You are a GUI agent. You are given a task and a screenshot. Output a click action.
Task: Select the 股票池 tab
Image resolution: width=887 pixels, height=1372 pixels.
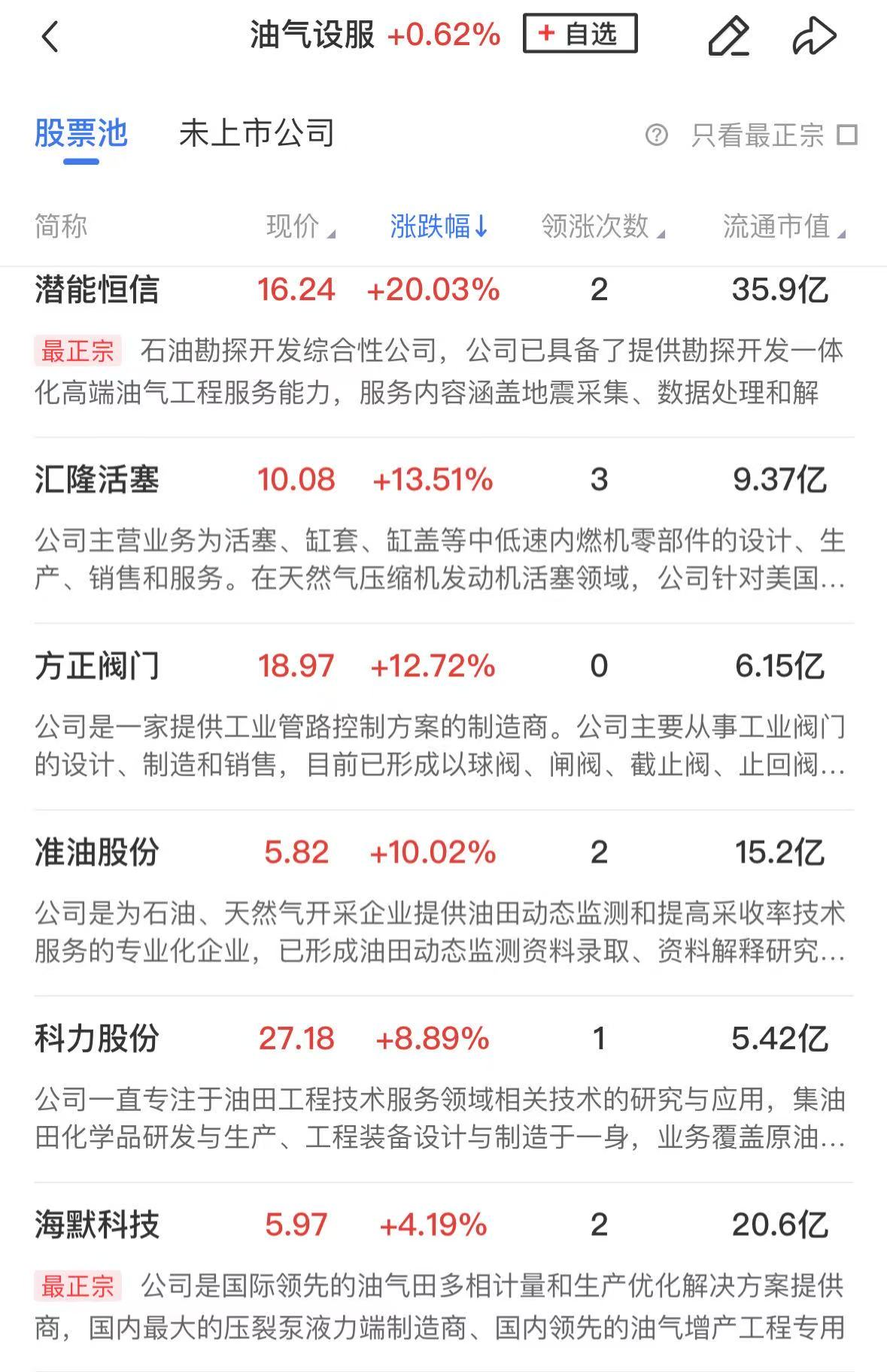80,134
